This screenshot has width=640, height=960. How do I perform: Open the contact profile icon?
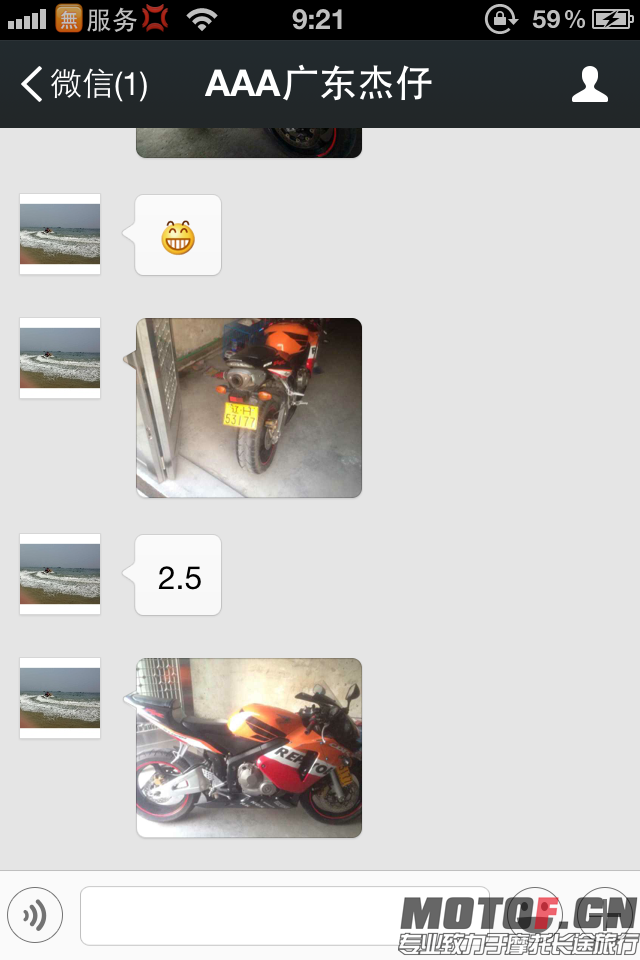pyautogui.click(x=590, y=85)
